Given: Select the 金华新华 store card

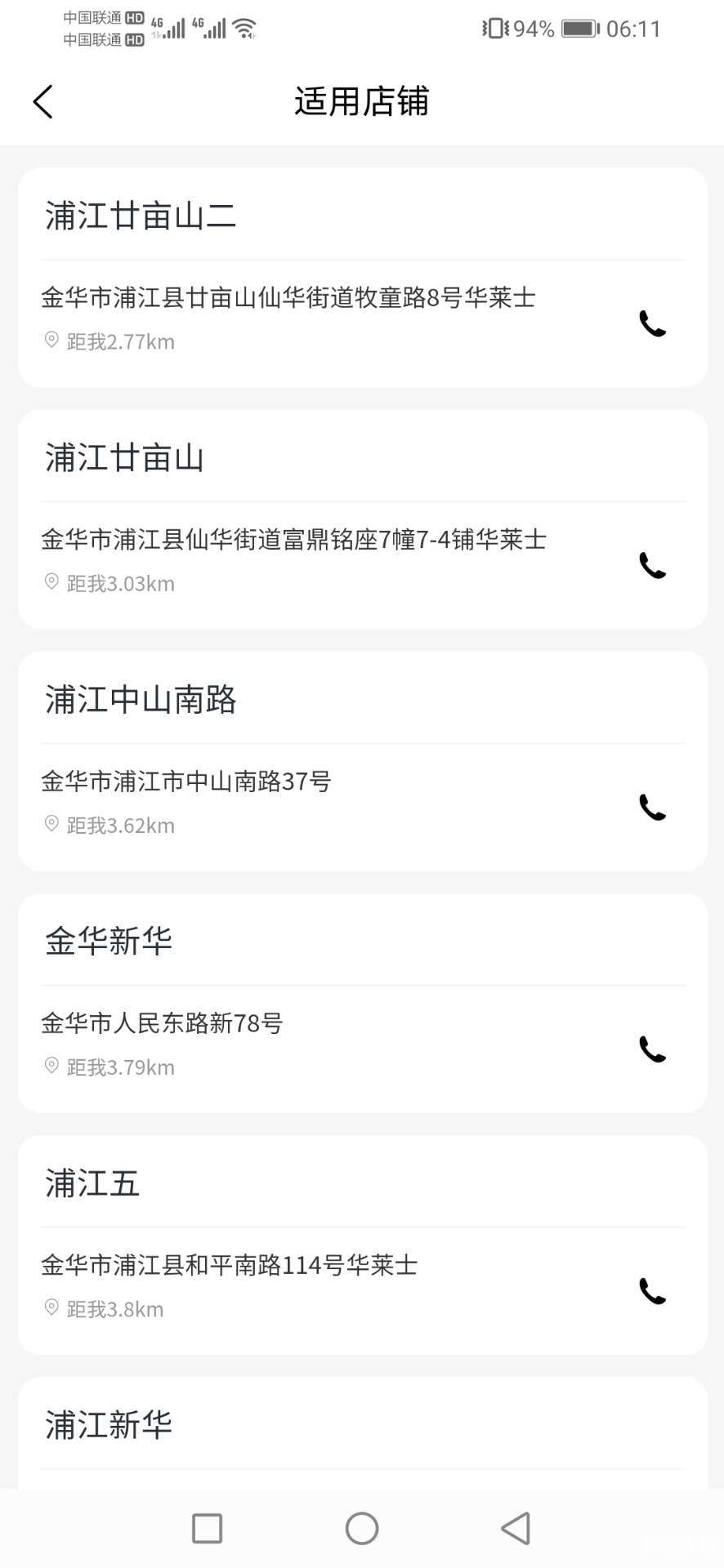Looking at the screenshot, I should (x=363, y=1003).
